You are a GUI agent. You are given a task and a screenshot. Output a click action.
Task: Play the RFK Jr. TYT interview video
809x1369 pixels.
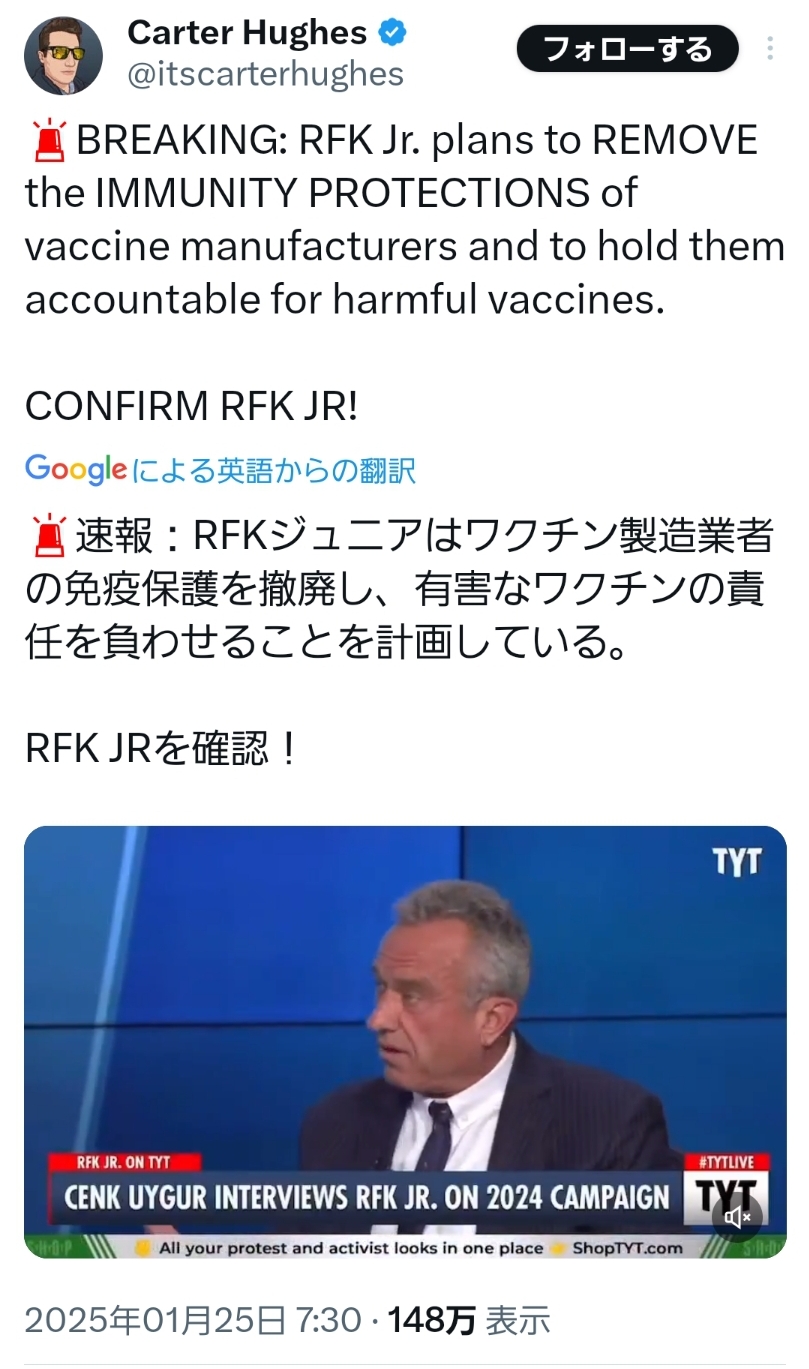pos(405,1041)
